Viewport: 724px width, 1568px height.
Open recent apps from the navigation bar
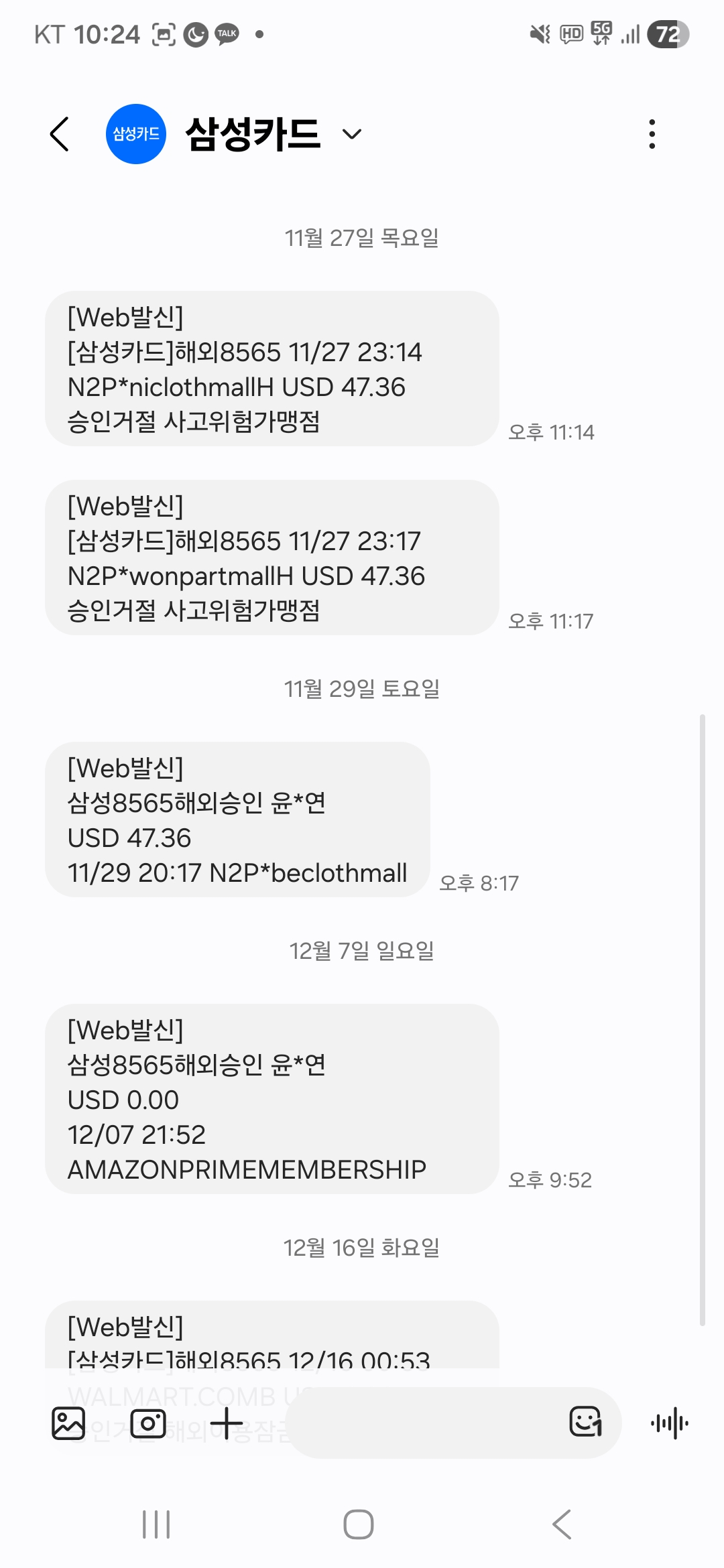pos(156,1524)
